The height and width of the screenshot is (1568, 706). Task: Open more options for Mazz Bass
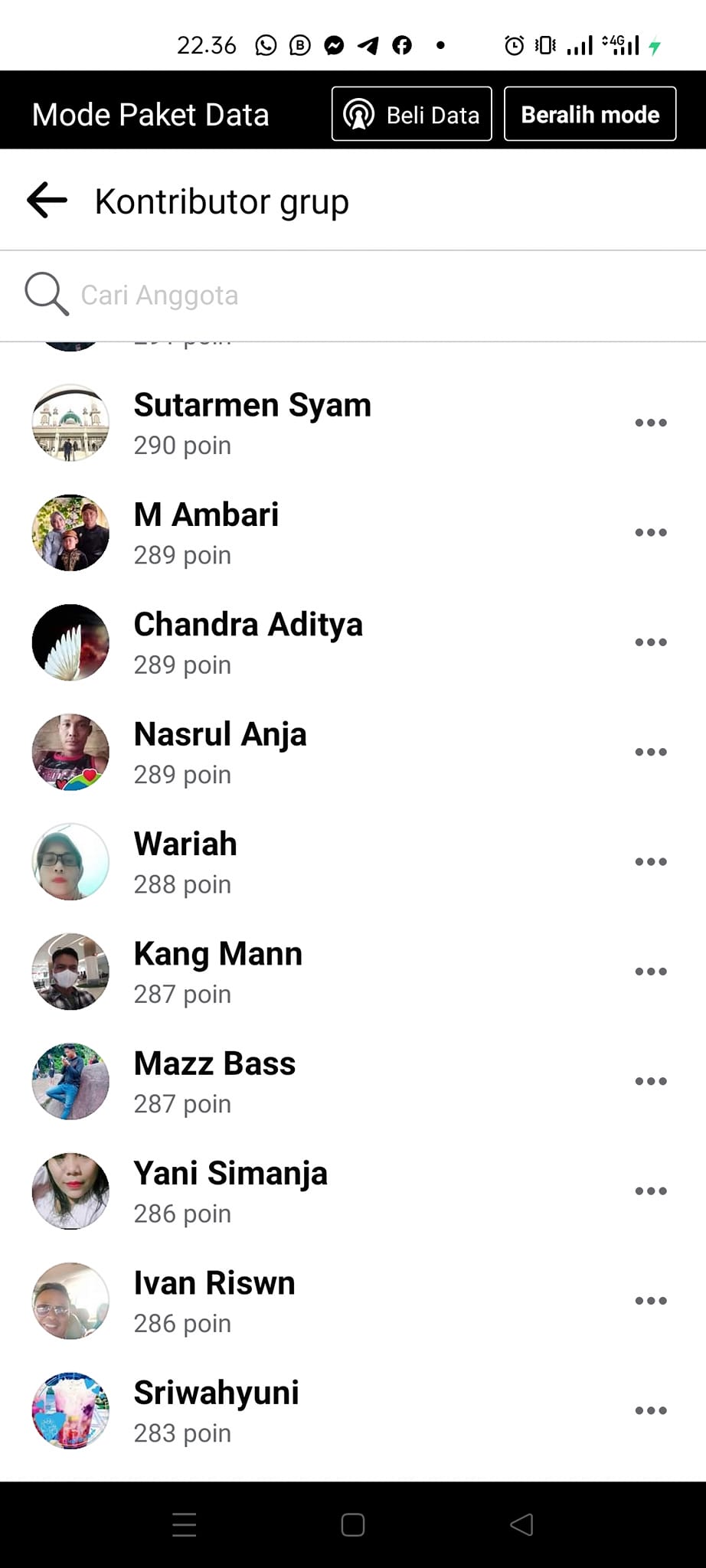(651, 1081)
